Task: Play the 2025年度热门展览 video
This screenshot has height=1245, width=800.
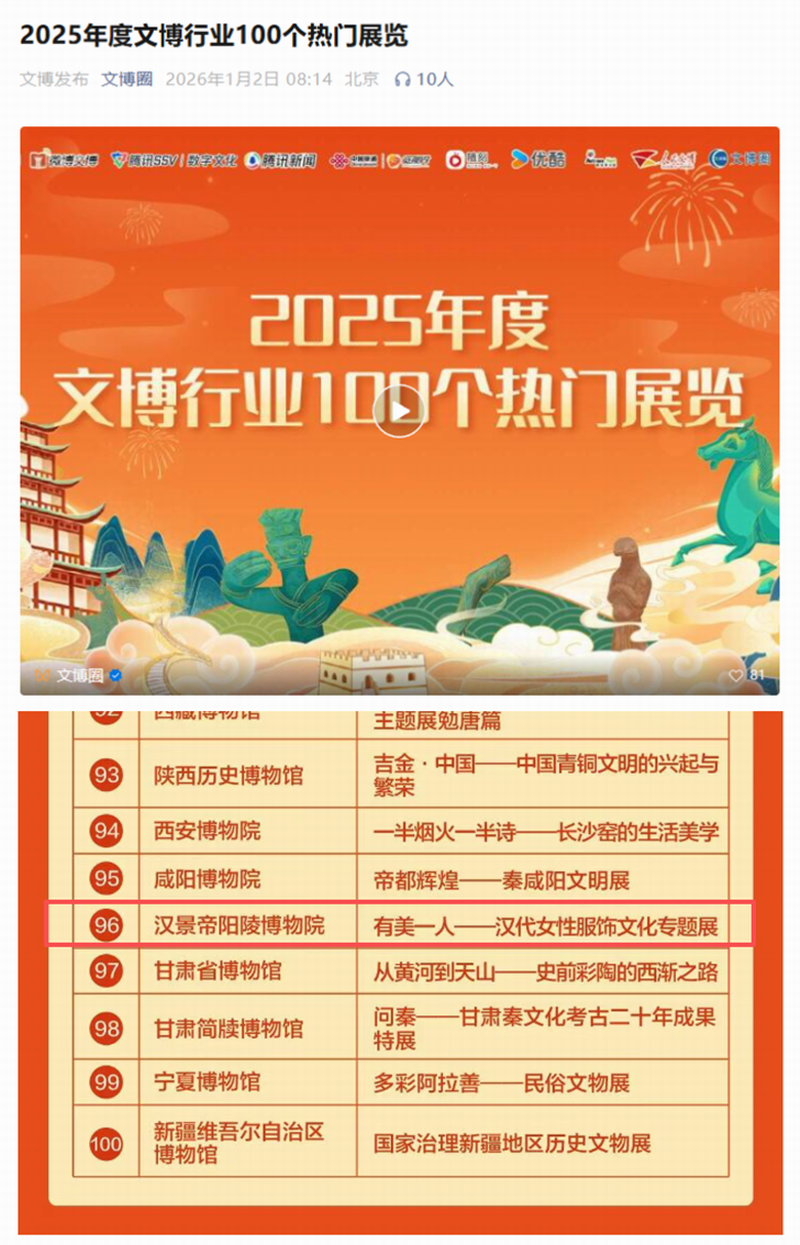Action: point(399,411)
